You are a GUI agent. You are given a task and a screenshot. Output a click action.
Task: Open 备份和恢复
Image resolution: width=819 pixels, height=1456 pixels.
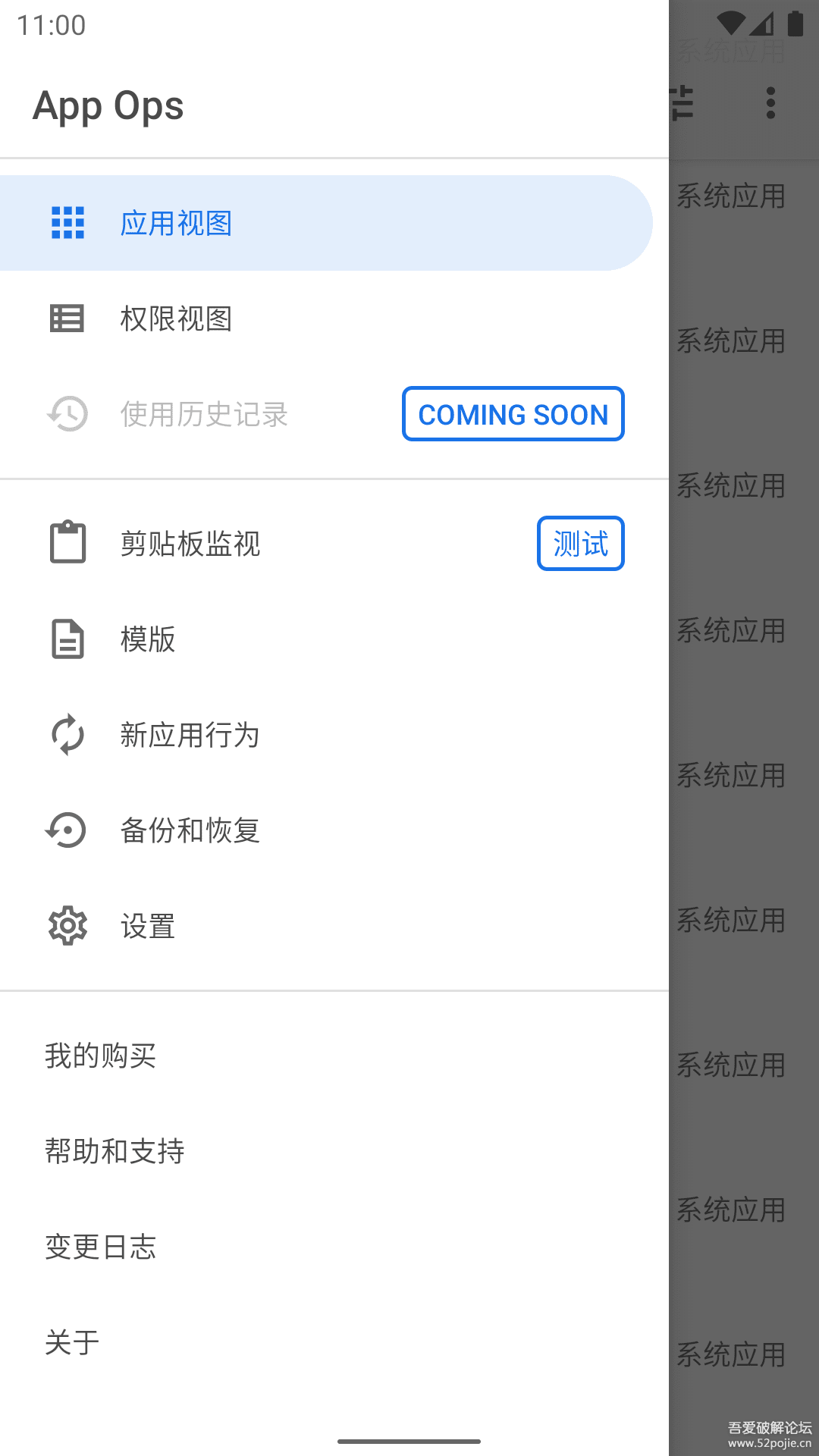190,830
